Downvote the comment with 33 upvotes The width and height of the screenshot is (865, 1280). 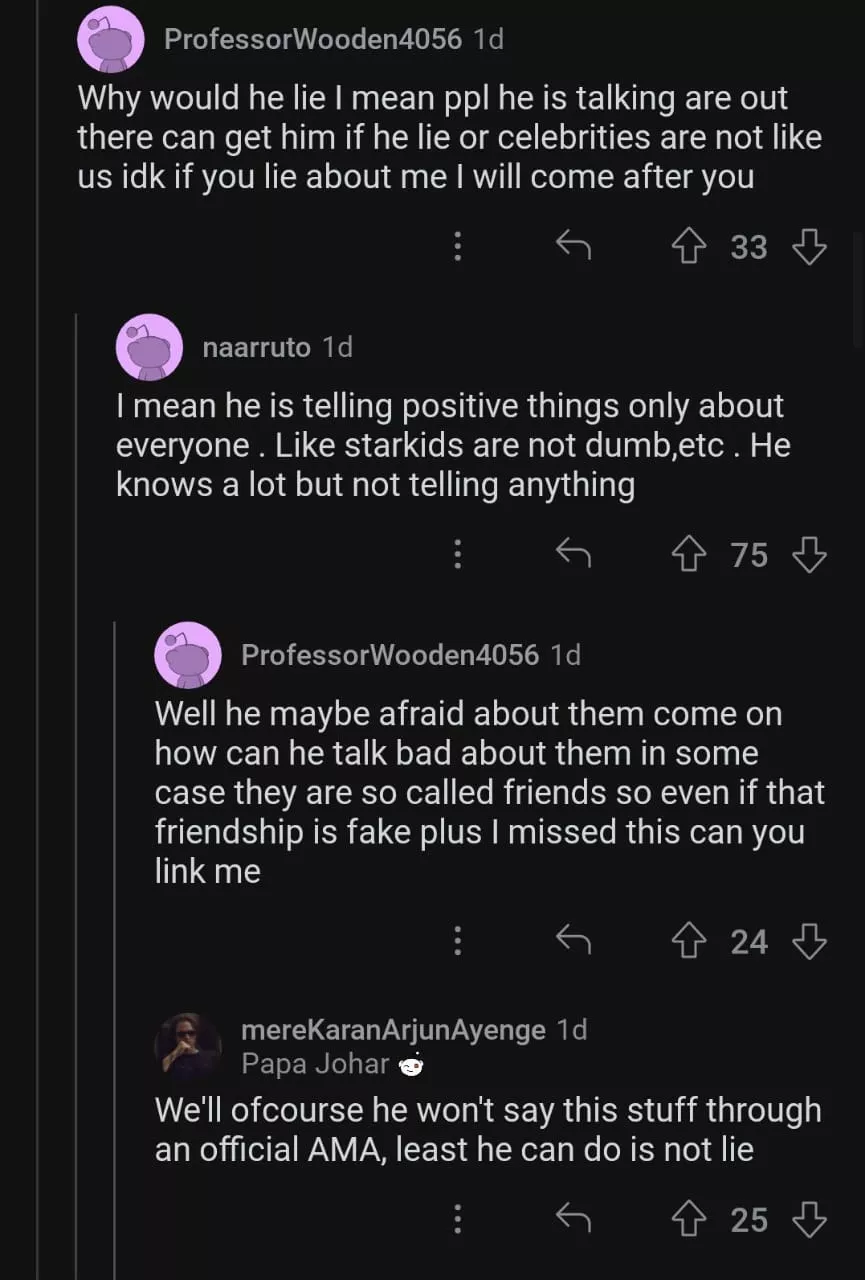pos(809,246)
